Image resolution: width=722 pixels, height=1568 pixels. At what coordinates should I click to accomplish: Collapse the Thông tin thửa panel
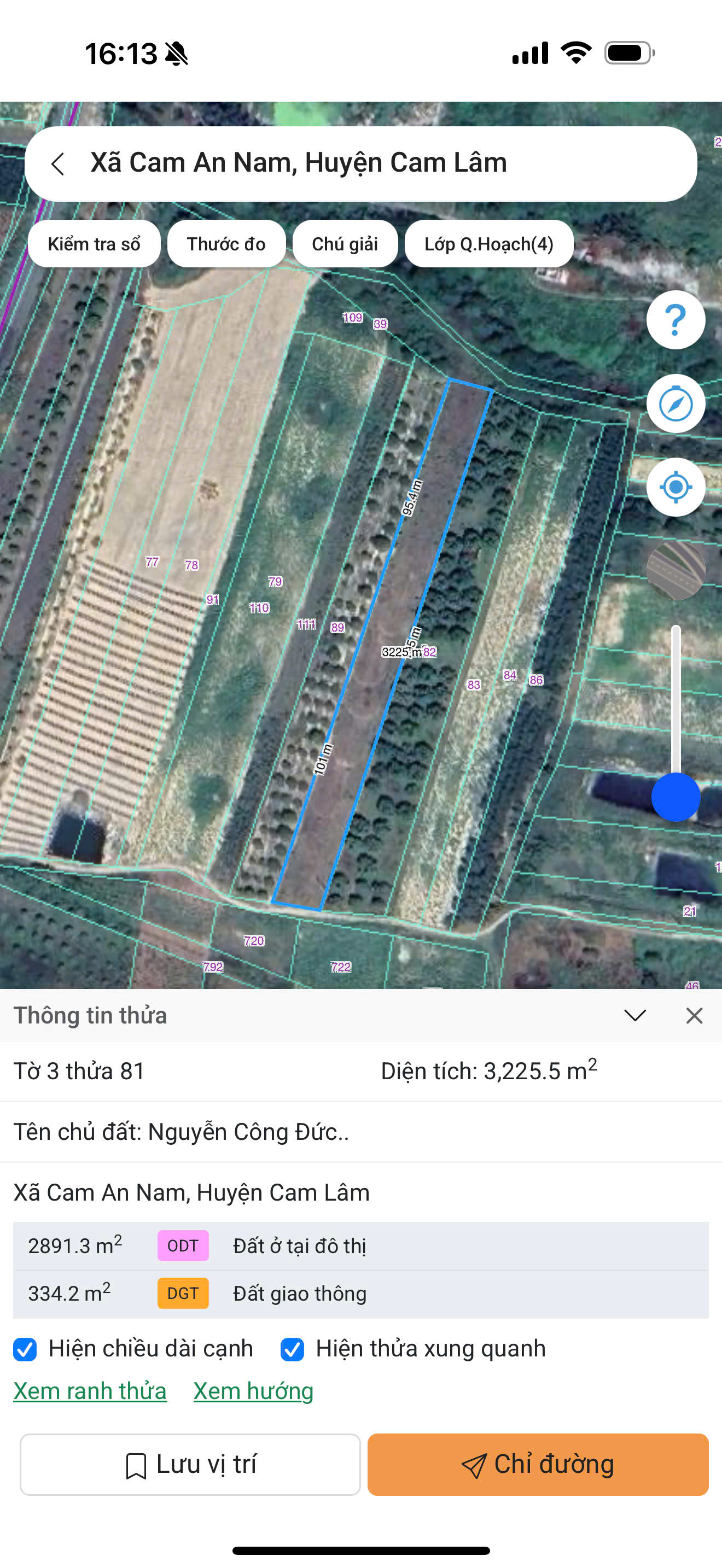(x=635, y=1015)
